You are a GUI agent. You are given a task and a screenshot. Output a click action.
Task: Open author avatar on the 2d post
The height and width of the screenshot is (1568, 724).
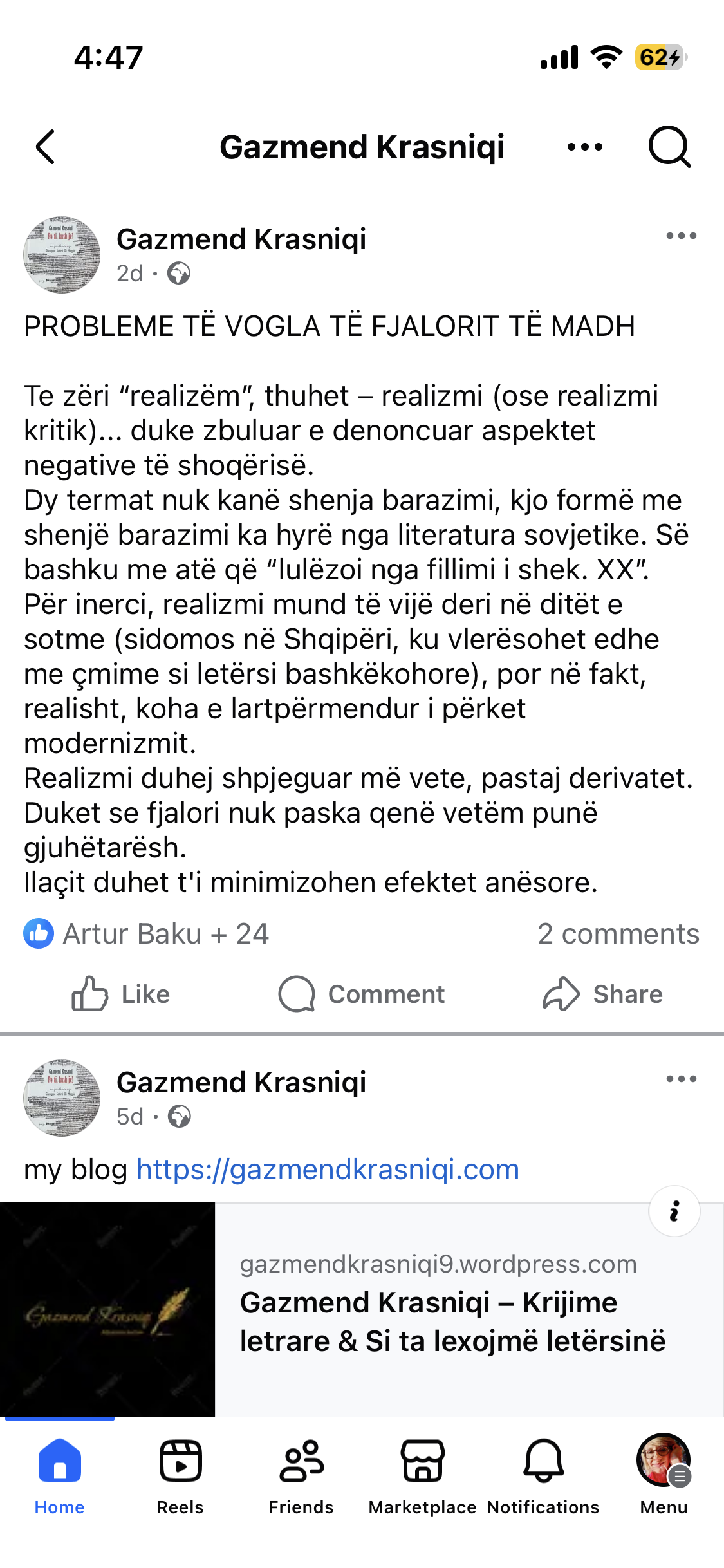coord(62,255)
